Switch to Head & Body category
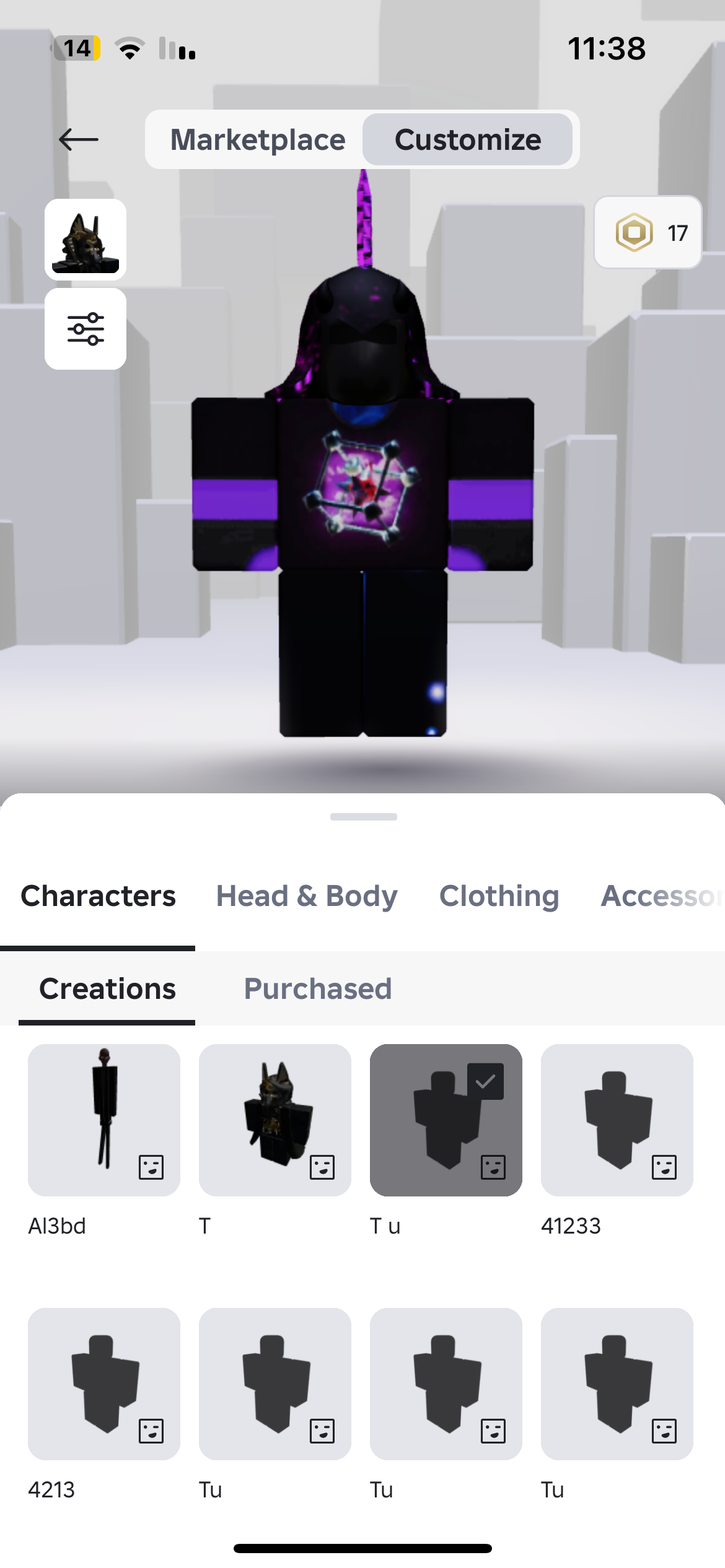This screenshot has width=725, height=1568. click(307, 896)
